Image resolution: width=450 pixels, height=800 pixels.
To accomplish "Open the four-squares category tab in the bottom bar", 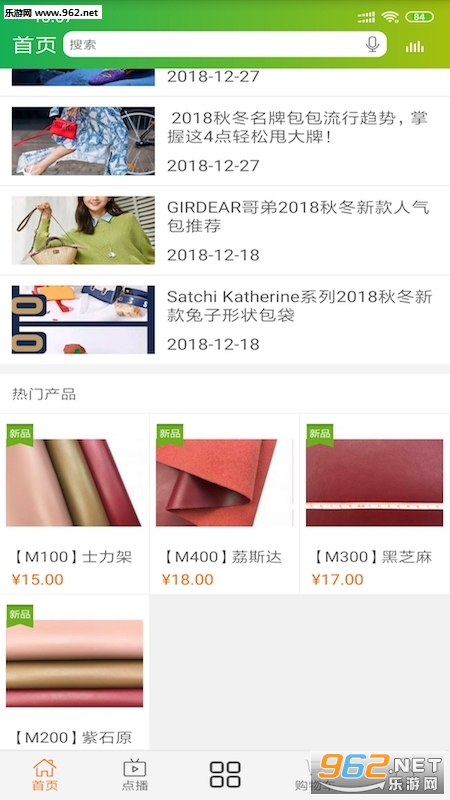I will tap(225, 774).
